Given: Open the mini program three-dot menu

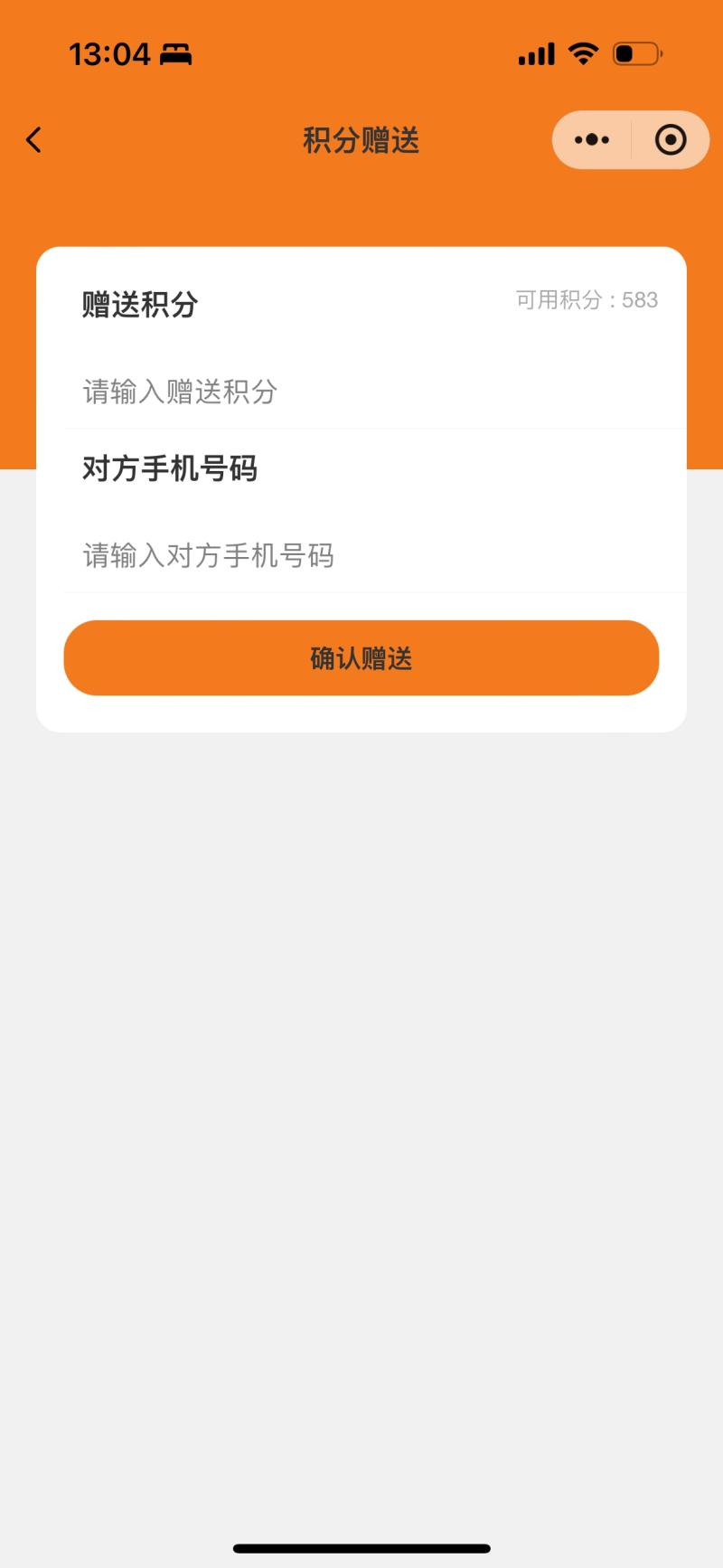Looking at the screenshot, I should (x=592, y=140).
